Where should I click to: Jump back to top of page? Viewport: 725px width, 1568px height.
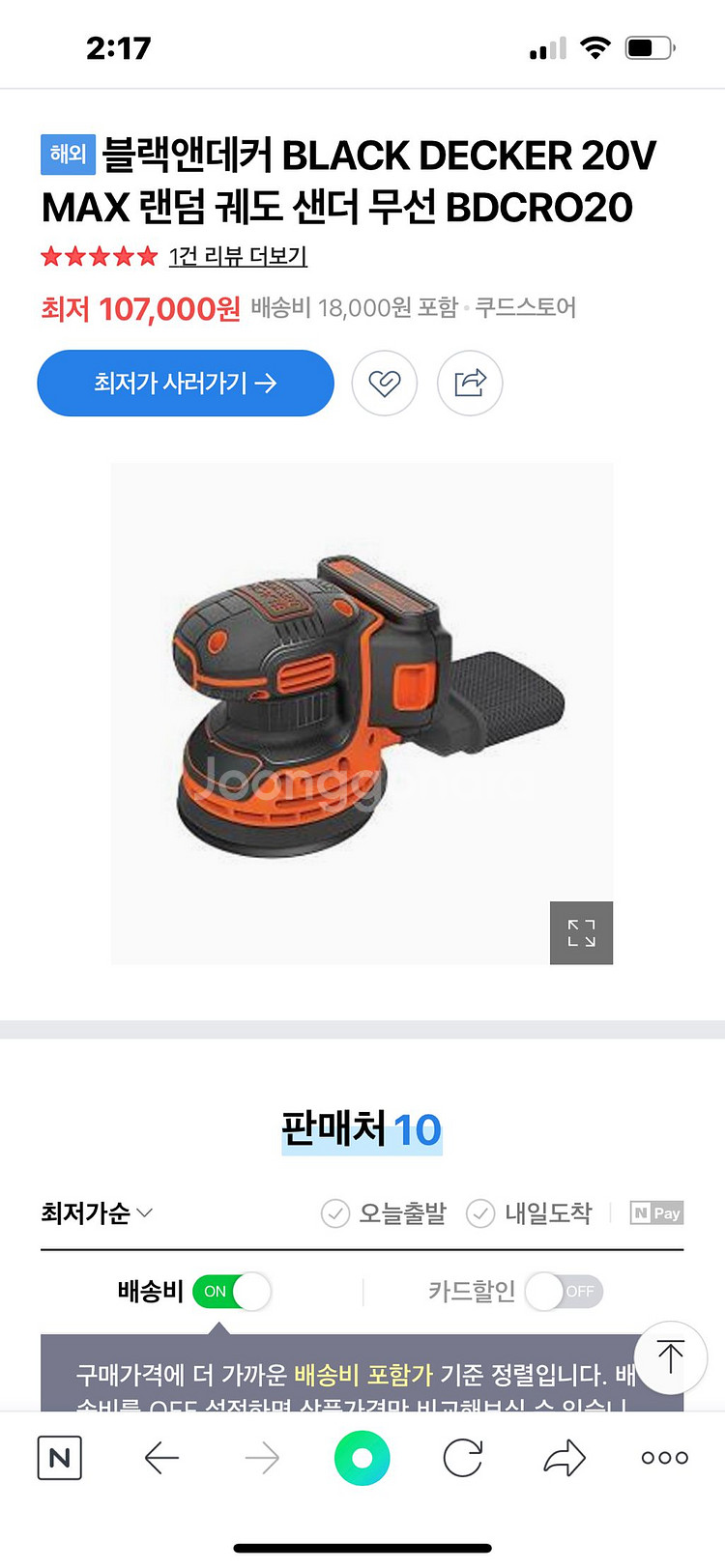(670, 1356)
